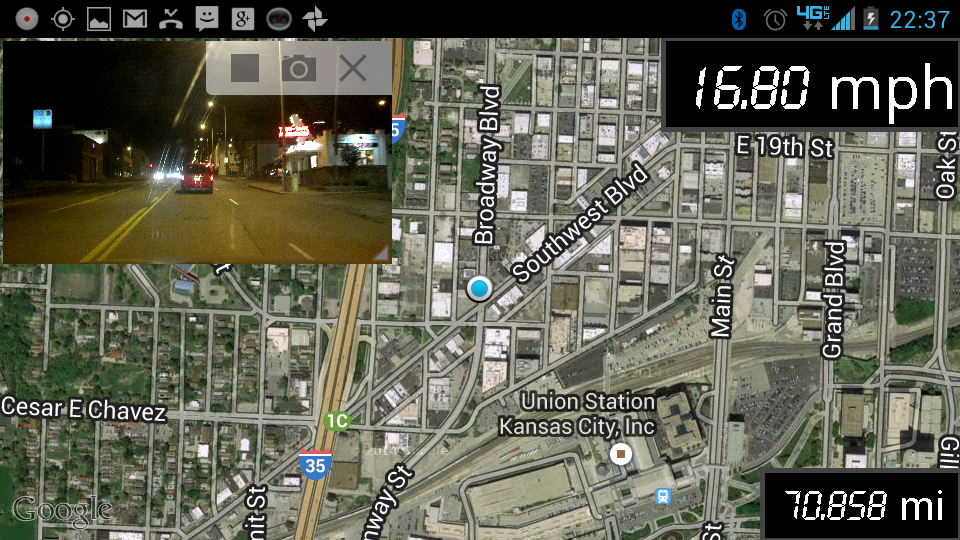
Task: Tap the trip distance display in miles
Action: (862, 505)
